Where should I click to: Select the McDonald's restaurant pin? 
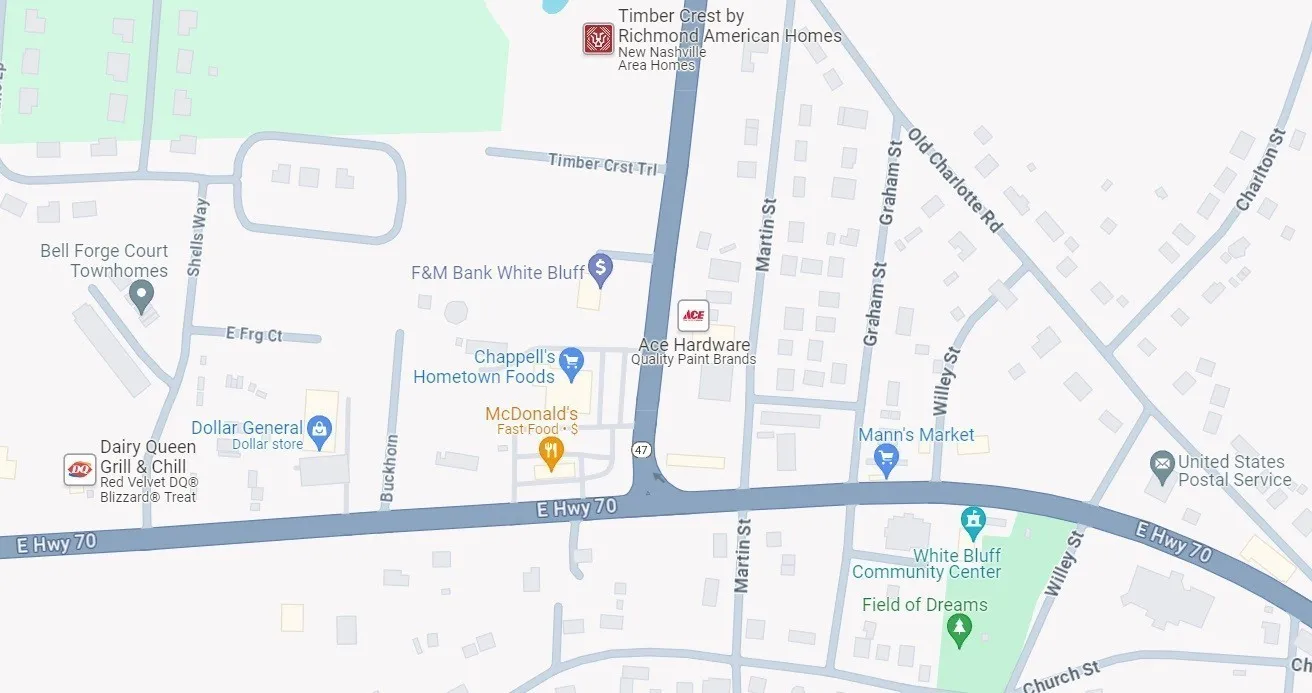click(549, 453)
